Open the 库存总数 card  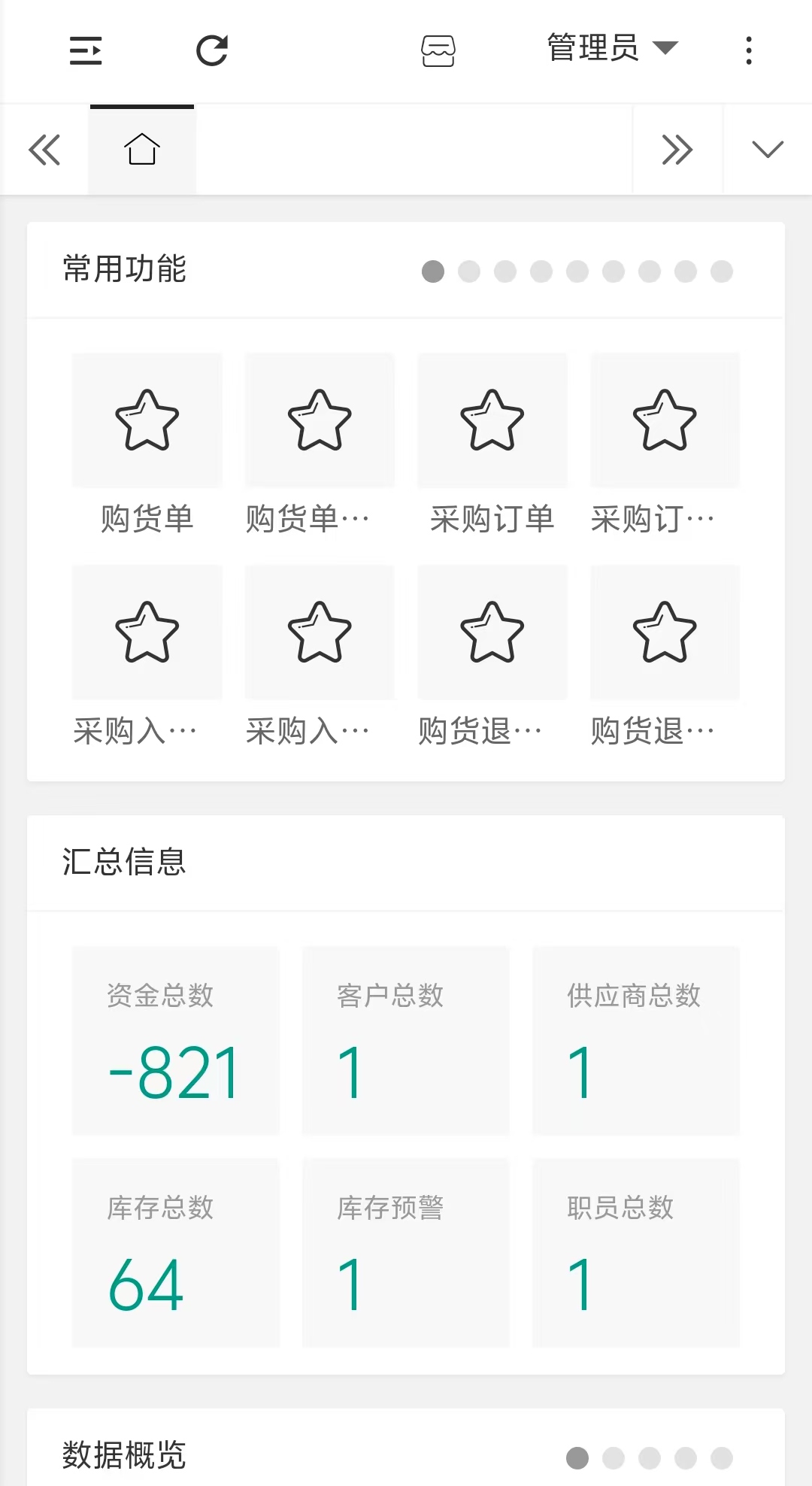tap(176, 1253)
